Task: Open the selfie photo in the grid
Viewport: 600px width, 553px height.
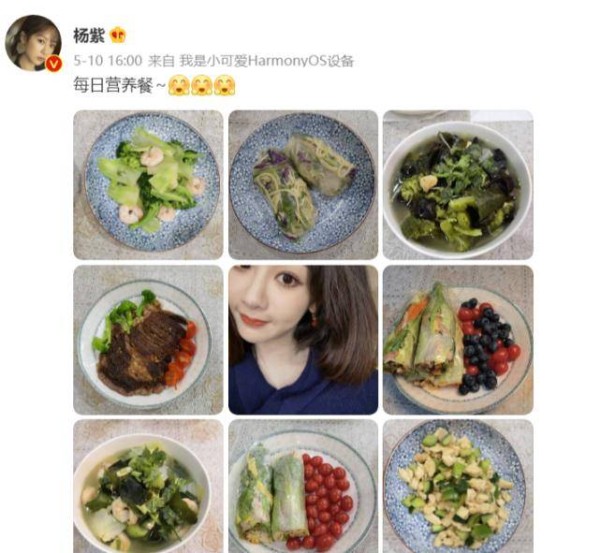Action: (303, 339)
